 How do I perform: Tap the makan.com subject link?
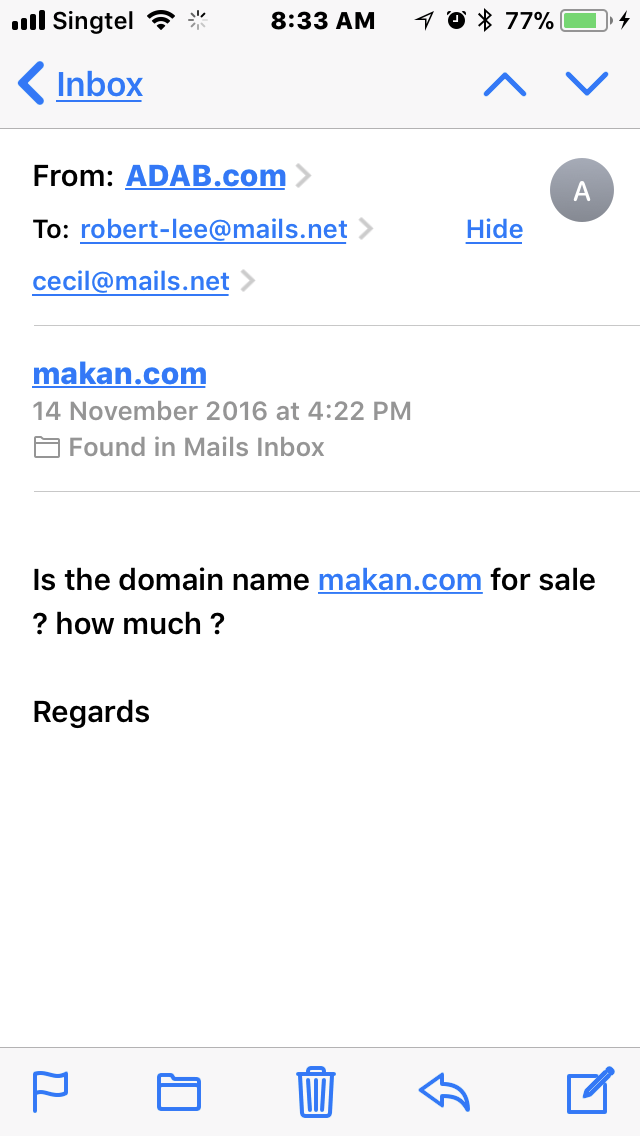[x=119, y=374]
